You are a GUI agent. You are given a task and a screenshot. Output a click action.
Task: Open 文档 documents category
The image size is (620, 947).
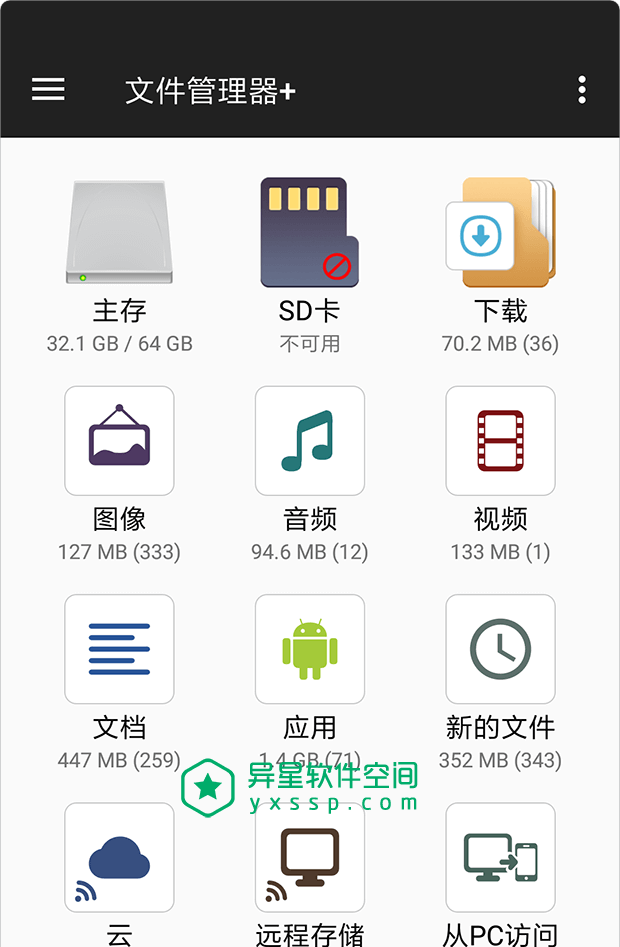pyautogui.click(x=119, y=649)
